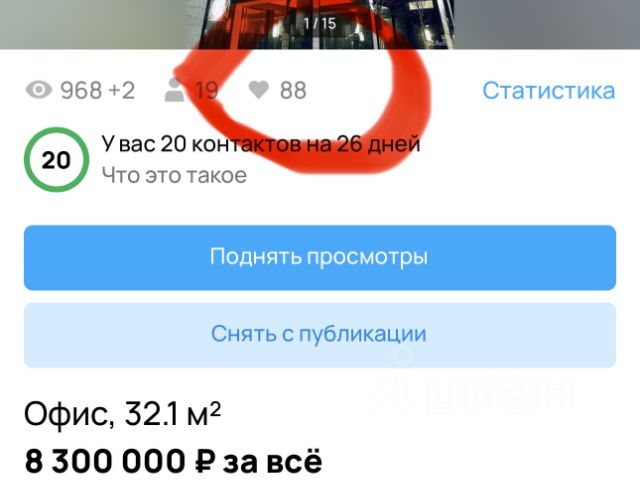Image resolution: width=640 pixels, height=480 pixels.
Task: Open the Статистика link
Action: (x=548, y=90)
